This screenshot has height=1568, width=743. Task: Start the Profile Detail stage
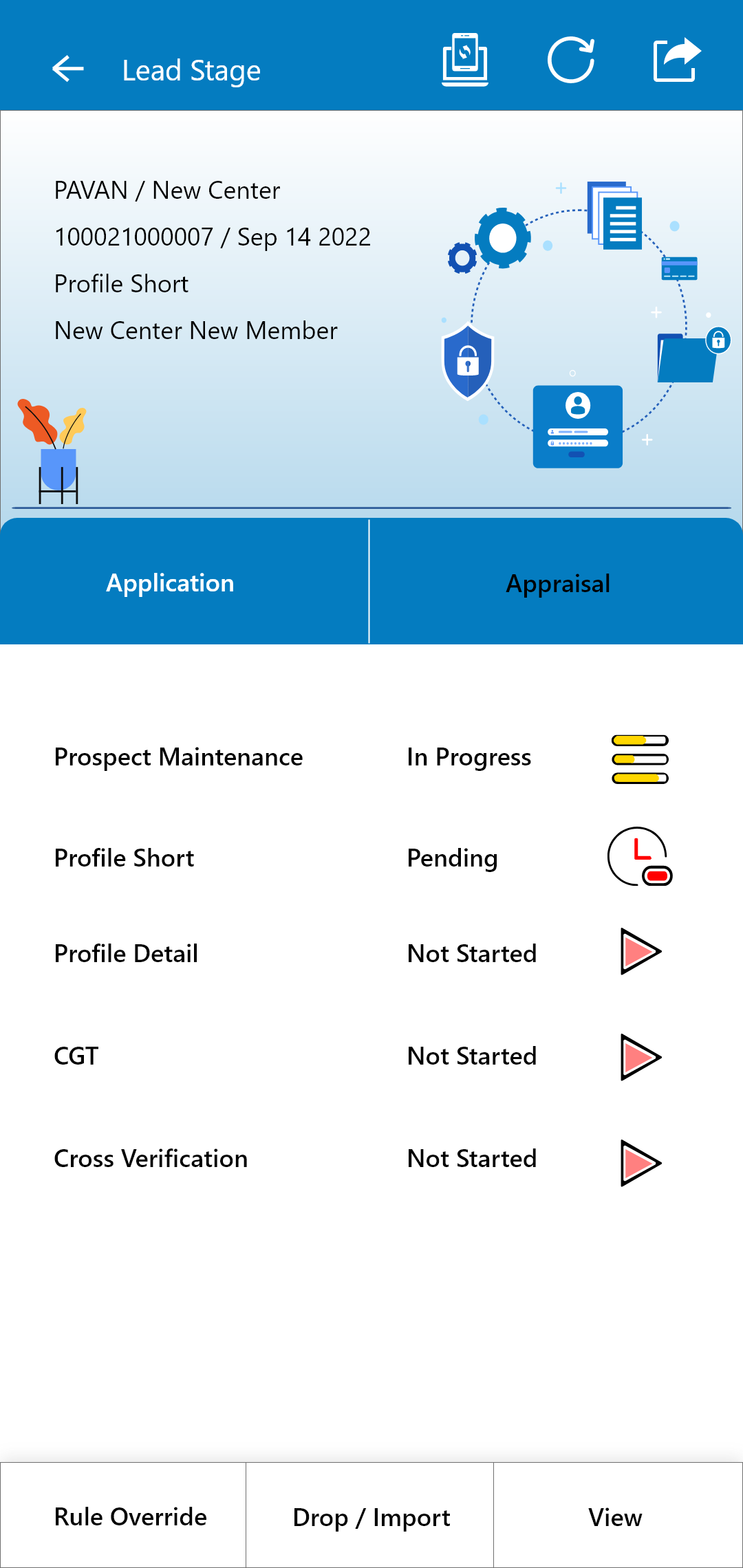[640, 952]
